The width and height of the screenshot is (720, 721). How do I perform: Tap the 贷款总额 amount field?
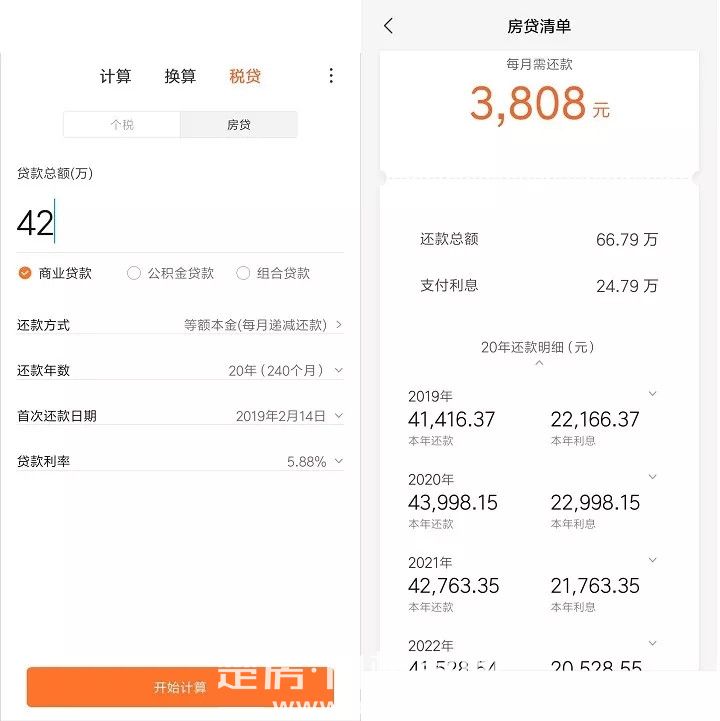click(x=180, y=223)
